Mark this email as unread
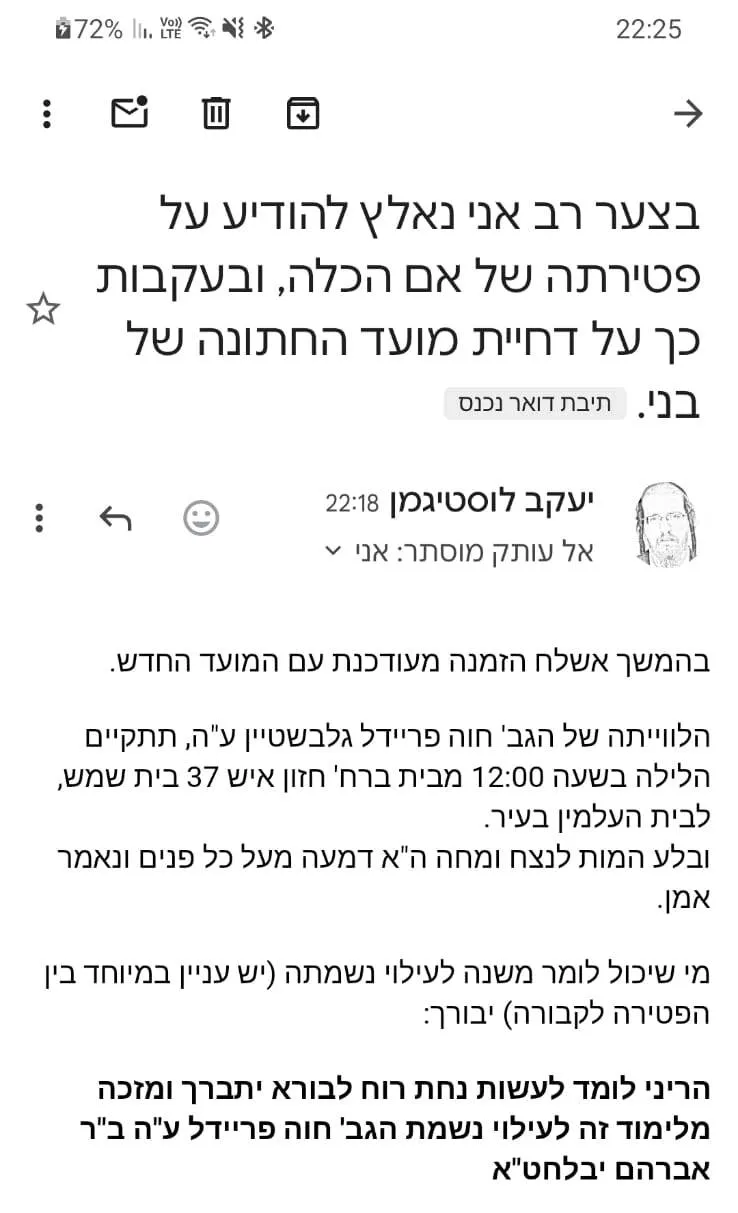This screenshot has height=1213, width=738. coord(129,113)
